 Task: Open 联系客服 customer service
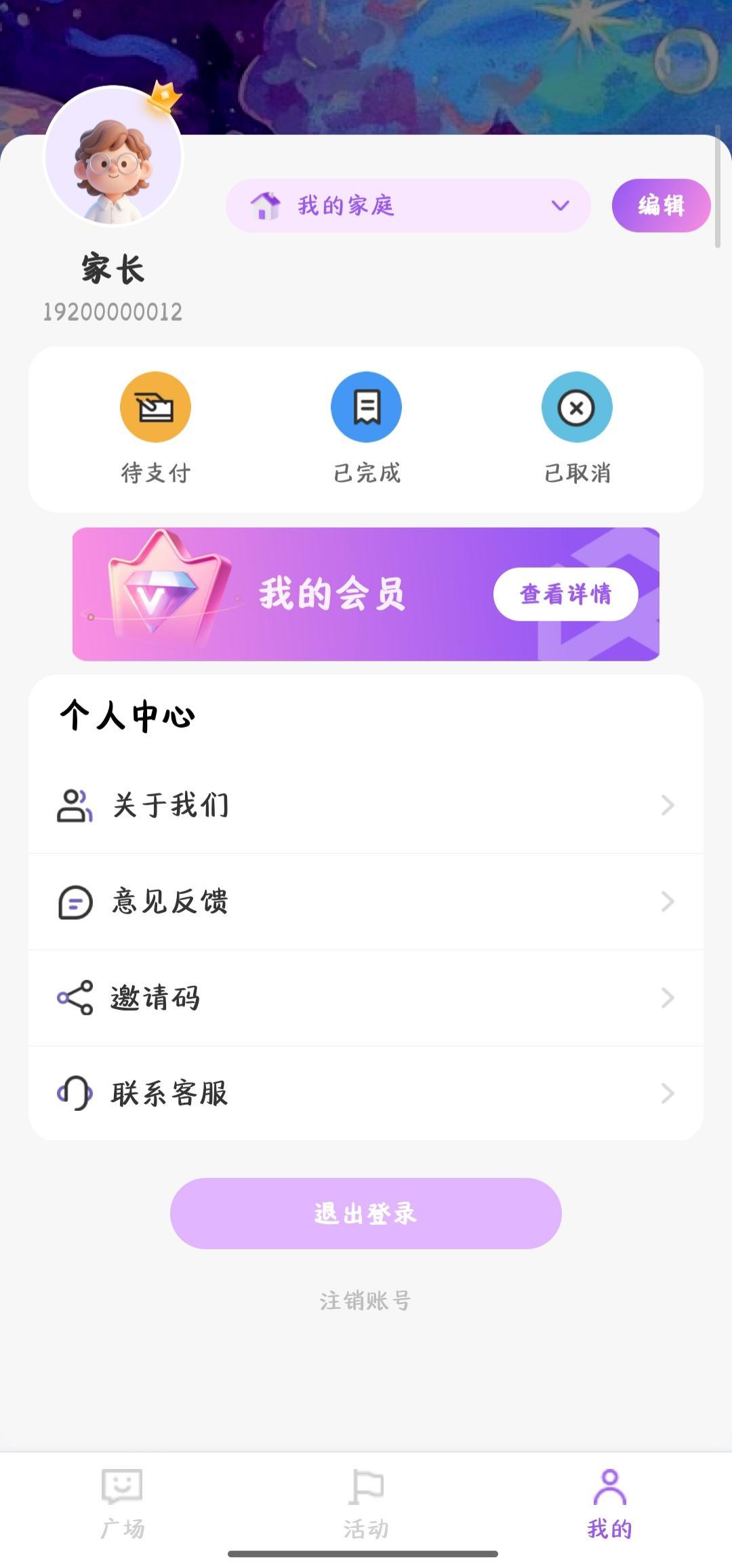(x=366, y=1093)
